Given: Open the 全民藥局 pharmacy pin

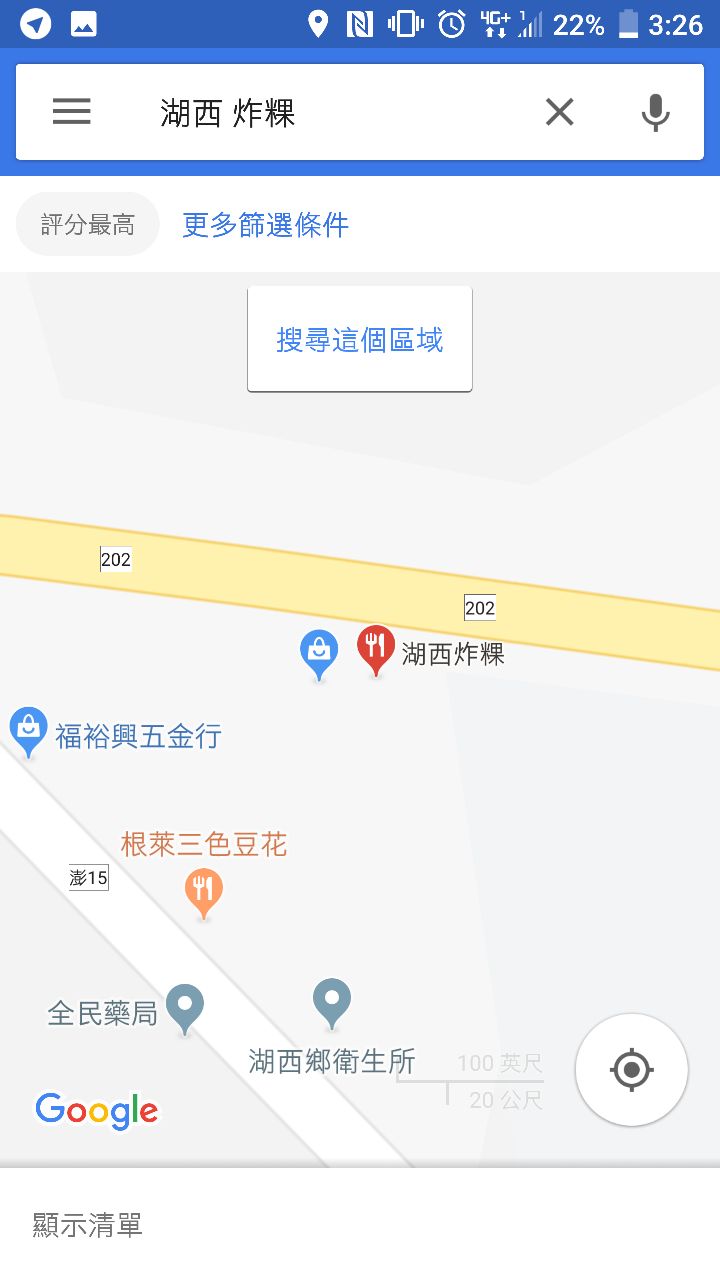Looking at the screenshot, I should tap(185, 1007).
